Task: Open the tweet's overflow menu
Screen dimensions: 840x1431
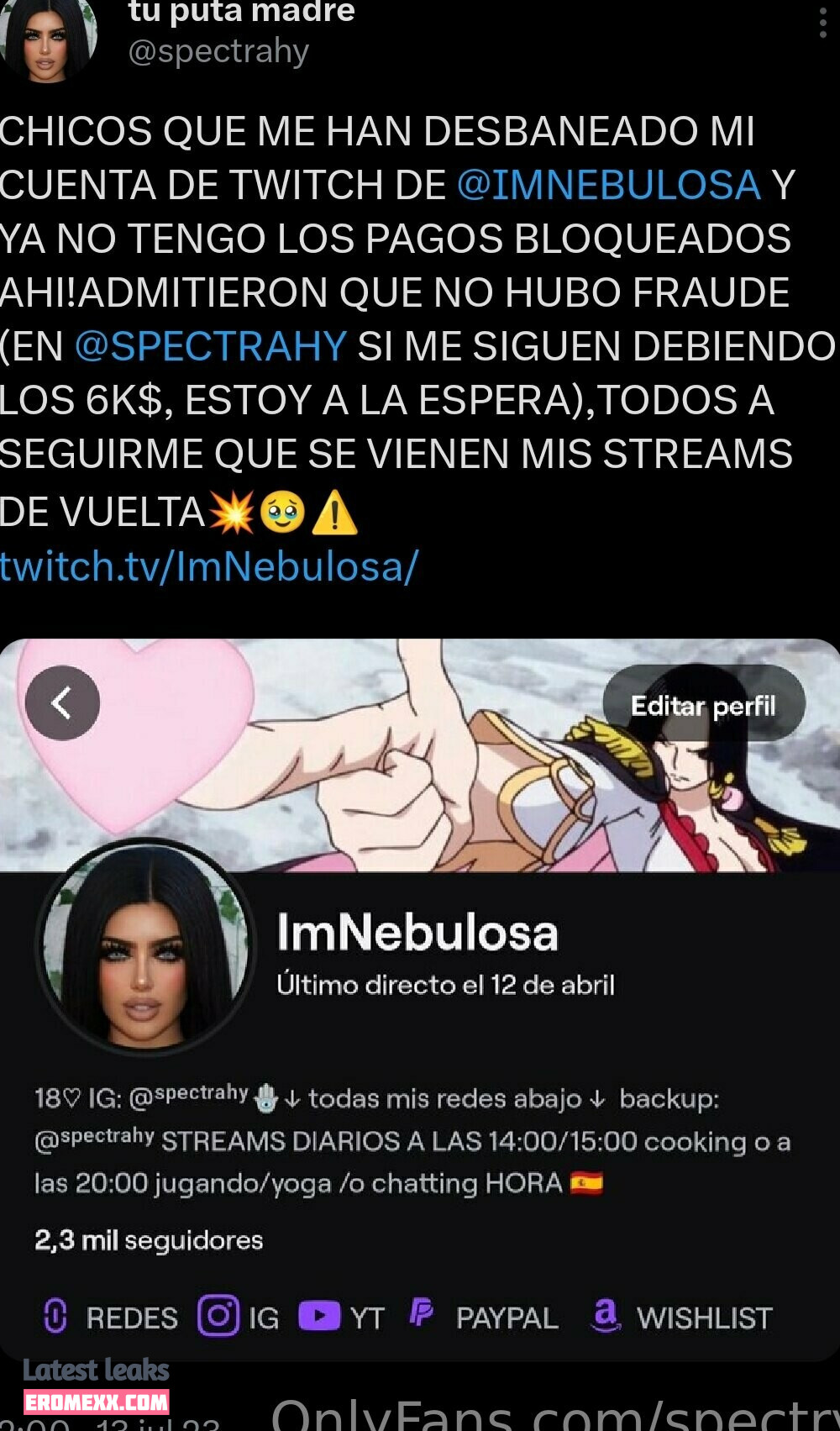Action: click(x=822, y=24)
